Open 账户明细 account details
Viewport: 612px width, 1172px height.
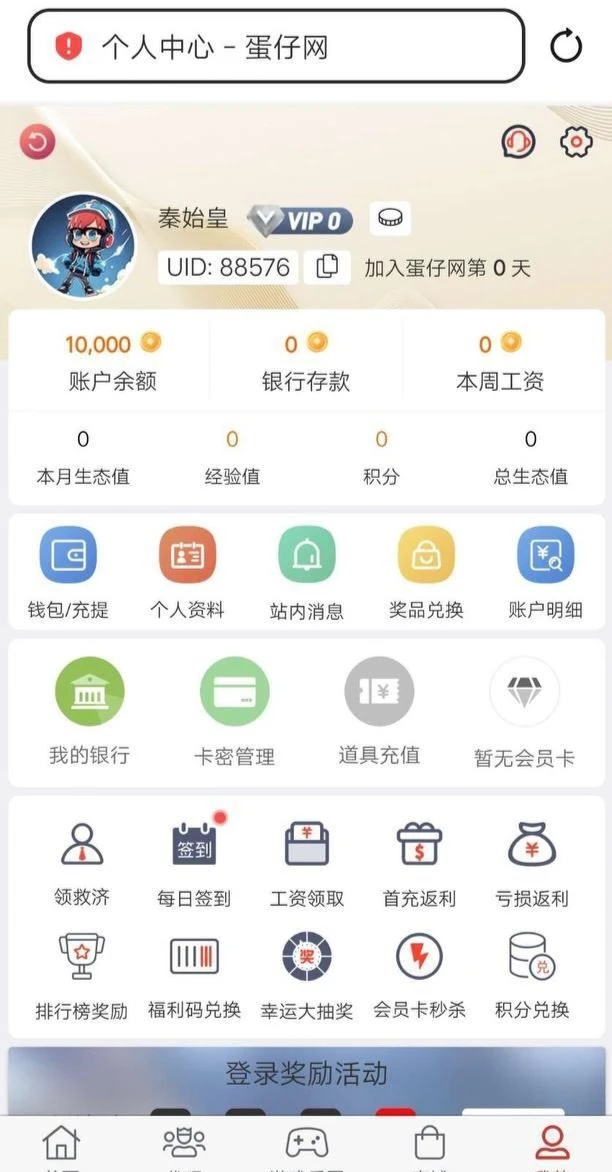(545, 556)
